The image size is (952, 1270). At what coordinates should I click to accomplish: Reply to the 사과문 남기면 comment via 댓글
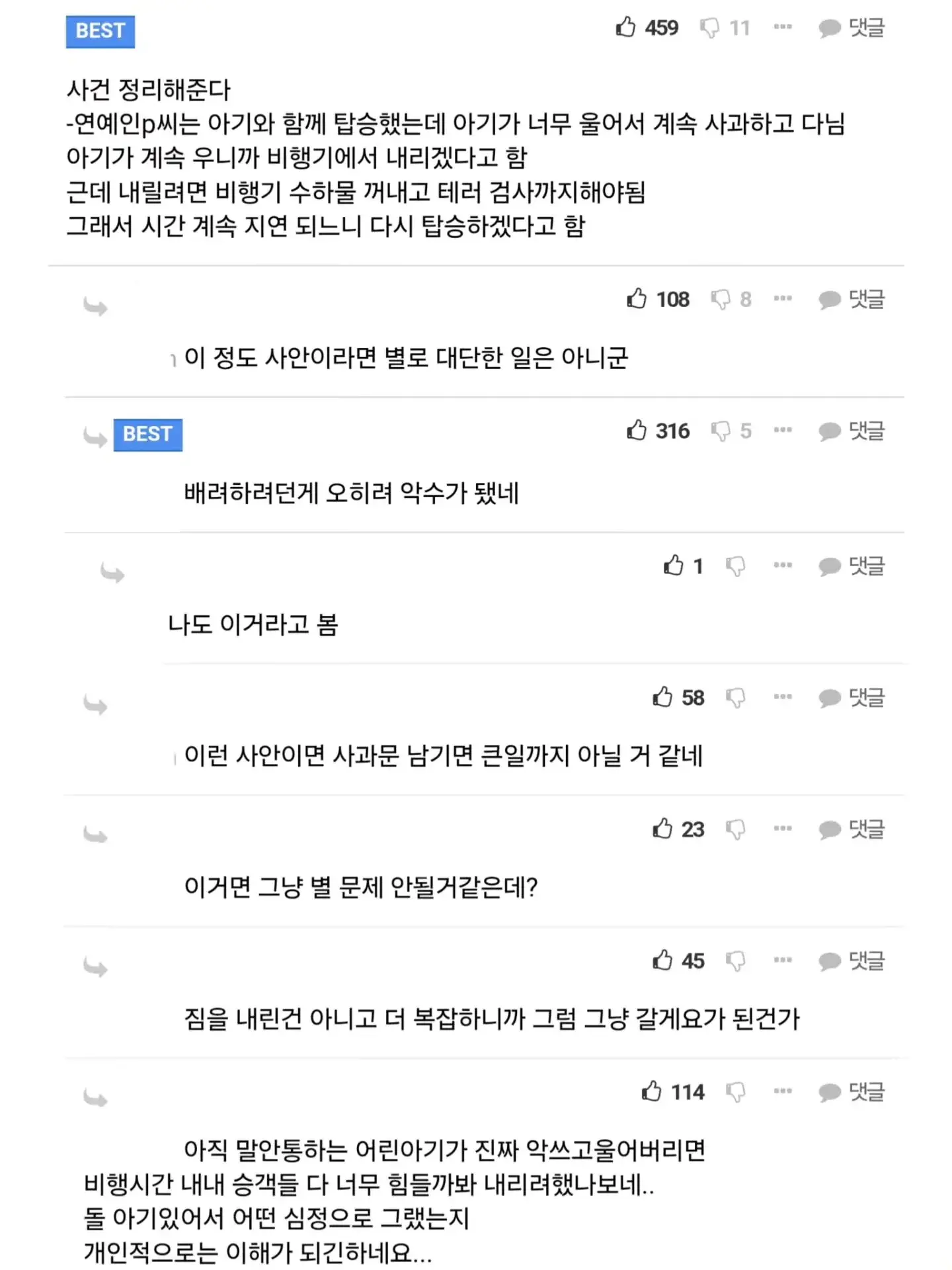pos(852,697)
